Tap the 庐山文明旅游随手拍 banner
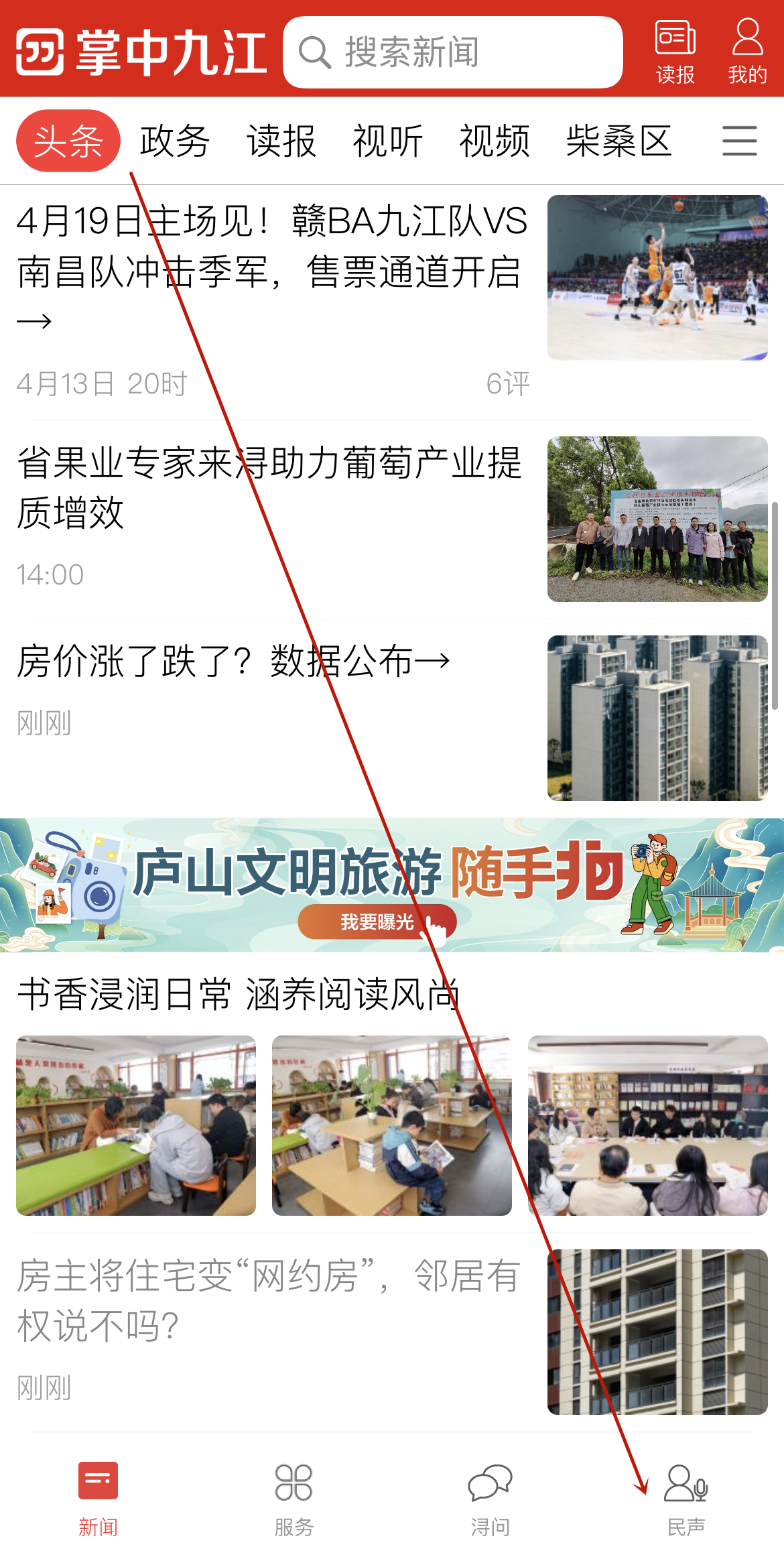Screen dimensions: 784x1563 392,885
